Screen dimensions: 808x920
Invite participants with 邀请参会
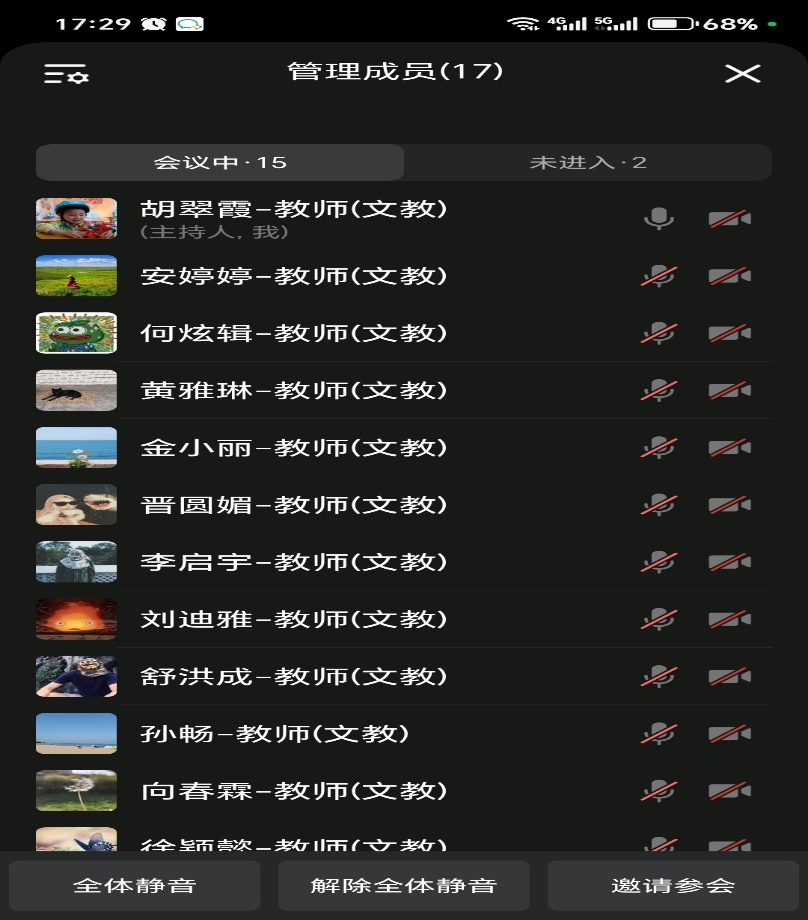point(673,885)
